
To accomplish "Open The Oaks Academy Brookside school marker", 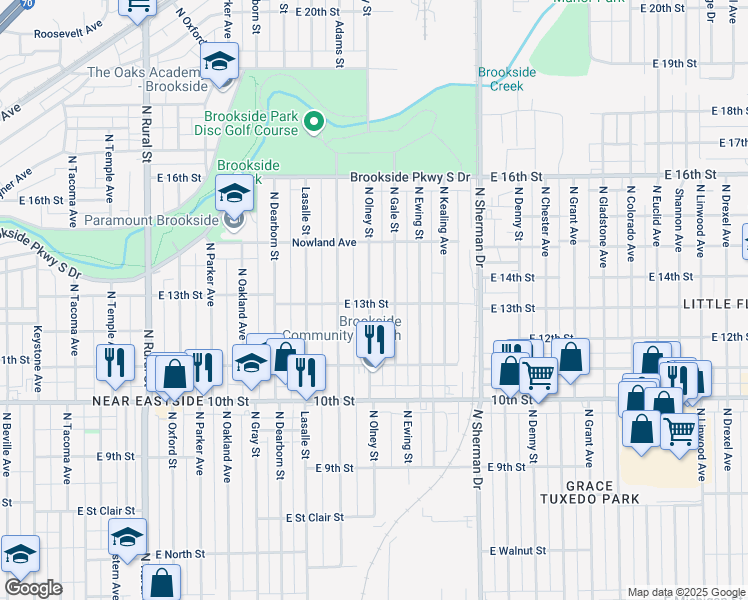I will (219, 63).
